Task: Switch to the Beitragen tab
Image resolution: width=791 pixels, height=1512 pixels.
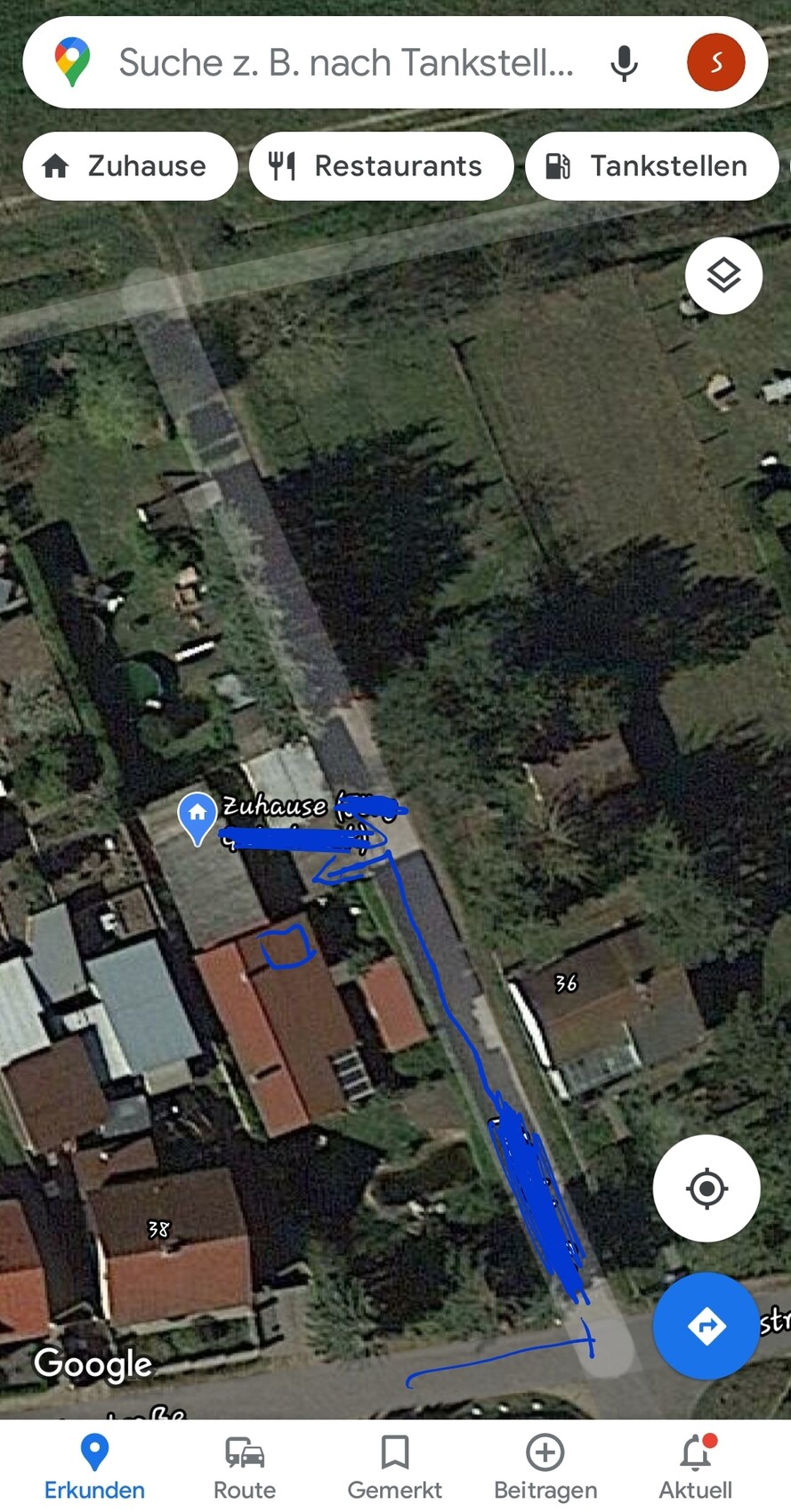Action: (x=545, y=1468)
